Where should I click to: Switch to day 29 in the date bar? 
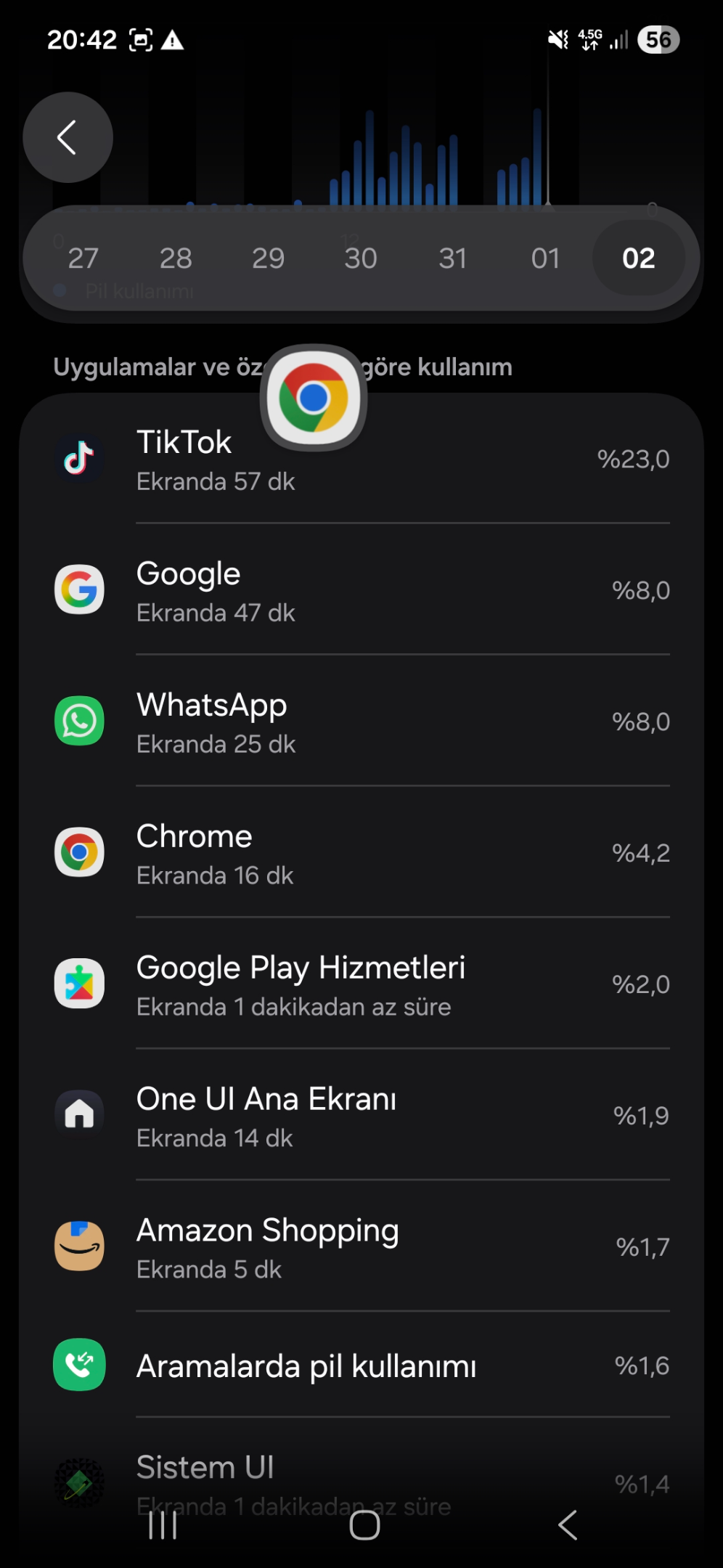pos(268,258)
